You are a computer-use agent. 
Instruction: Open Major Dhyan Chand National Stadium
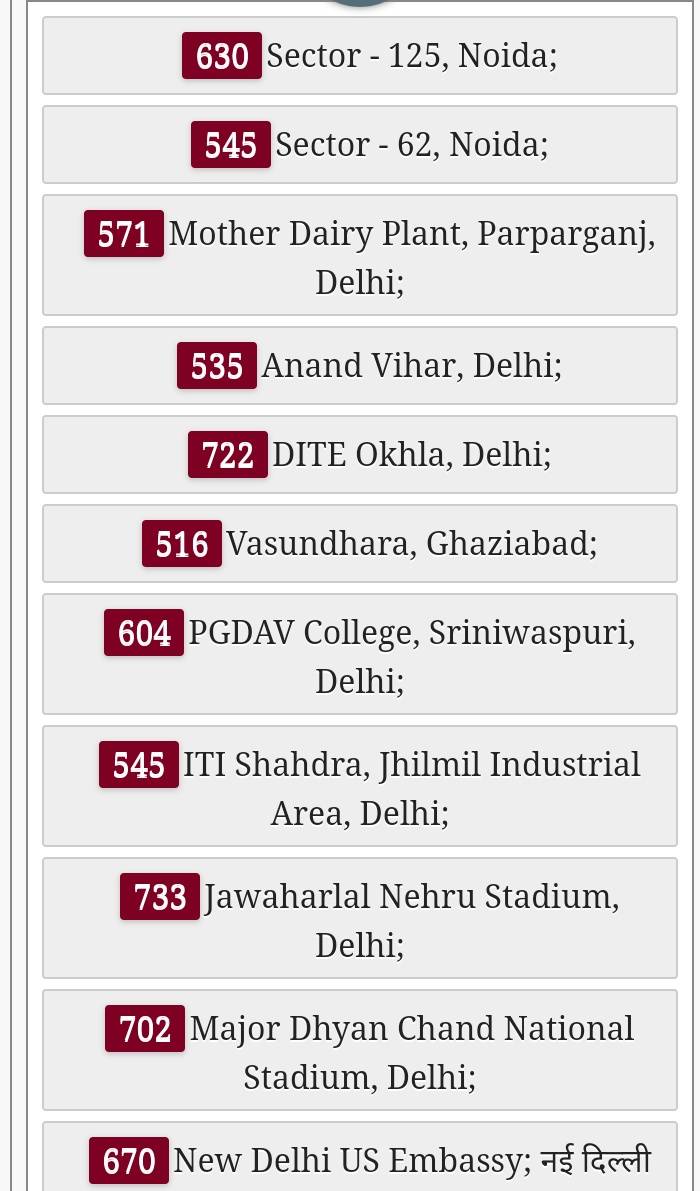pyautogui.click(x=360, y=1051)
